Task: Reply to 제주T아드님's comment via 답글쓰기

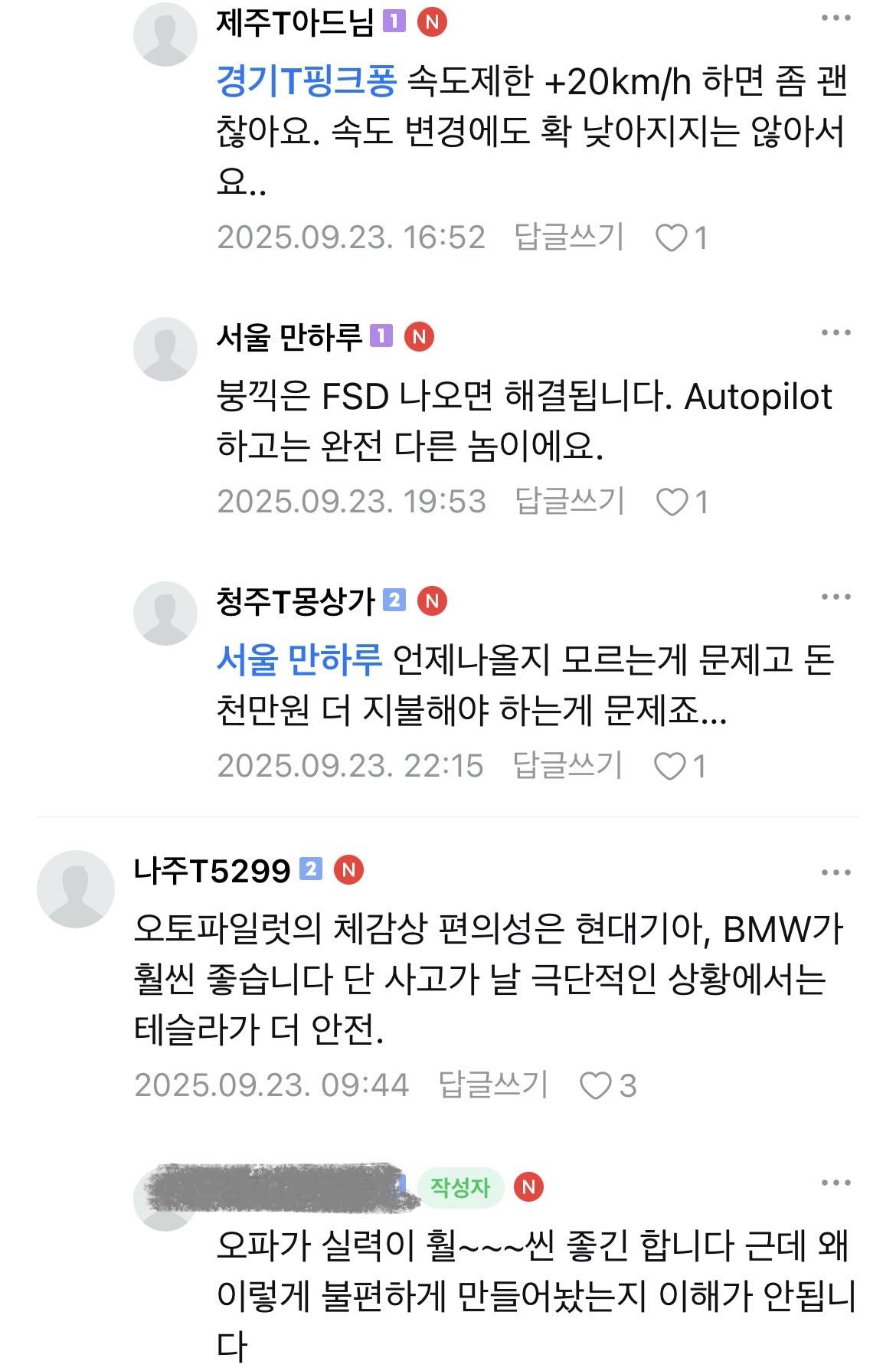Action: 569,237
